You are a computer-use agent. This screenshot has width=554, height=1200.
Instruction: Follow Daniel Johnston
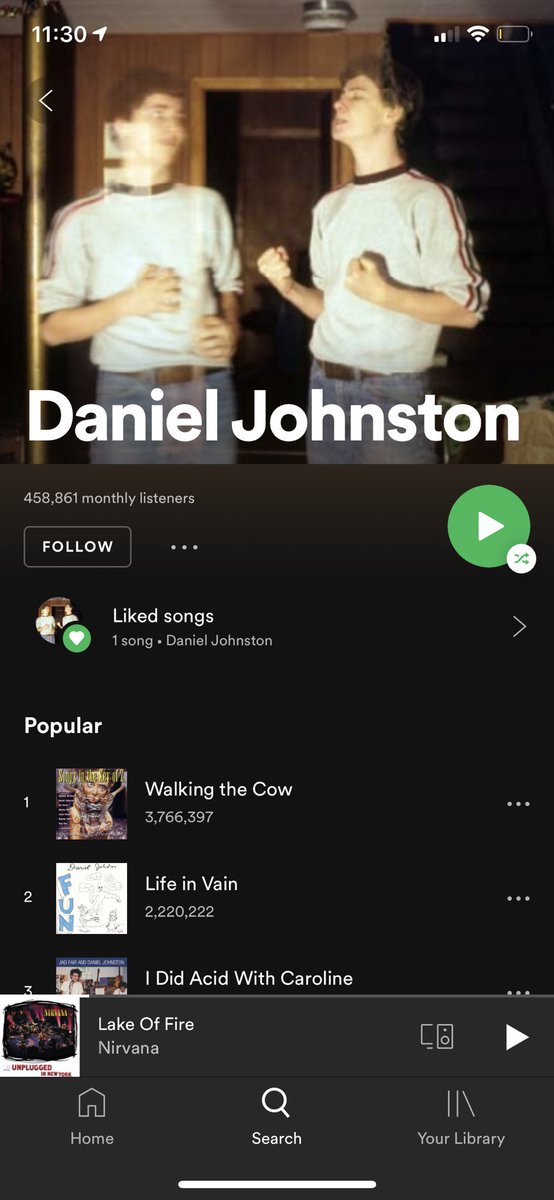point(77,547)
